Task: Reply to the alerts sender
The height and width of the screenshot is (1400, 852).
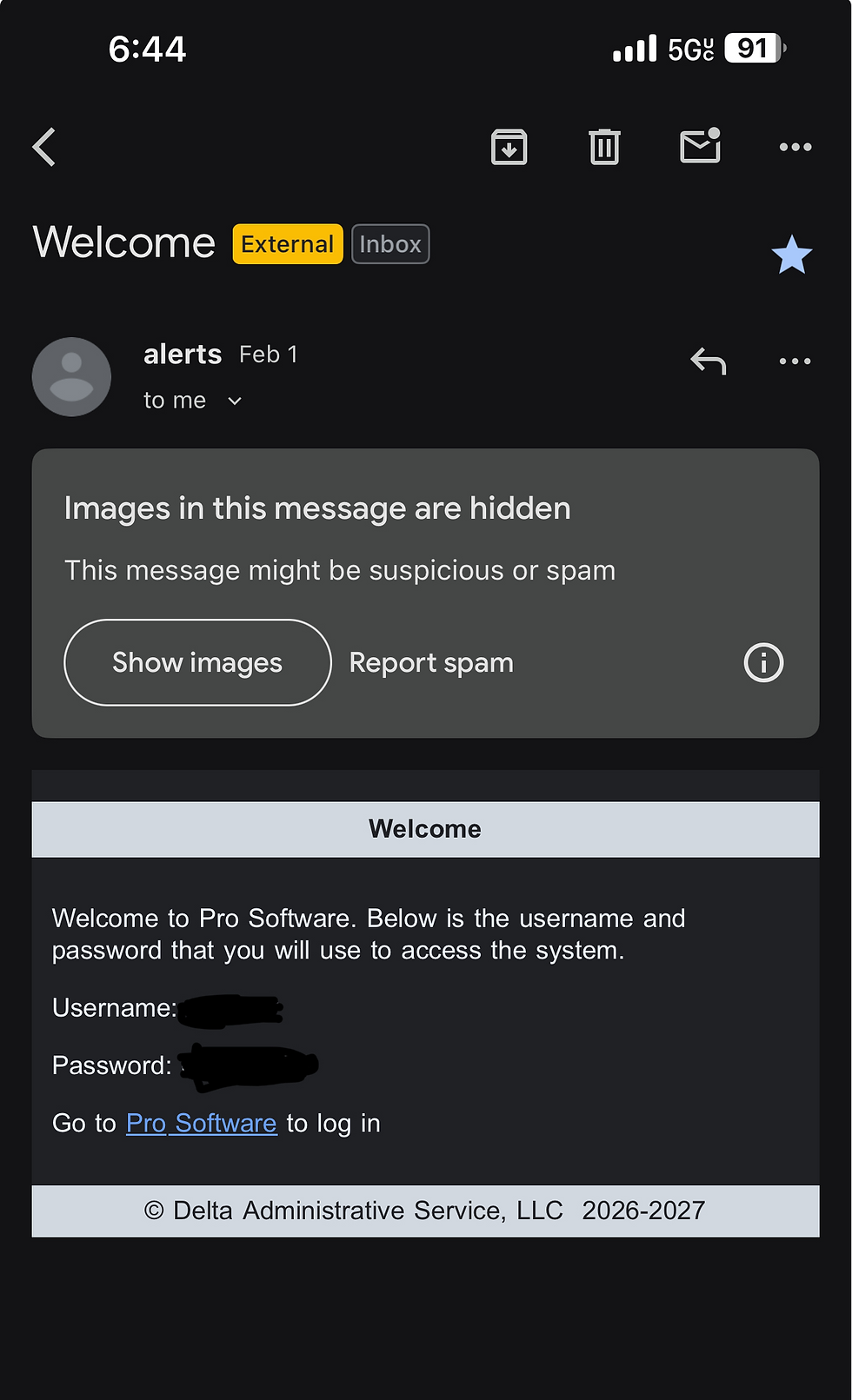Action: [x=708, y=361]
